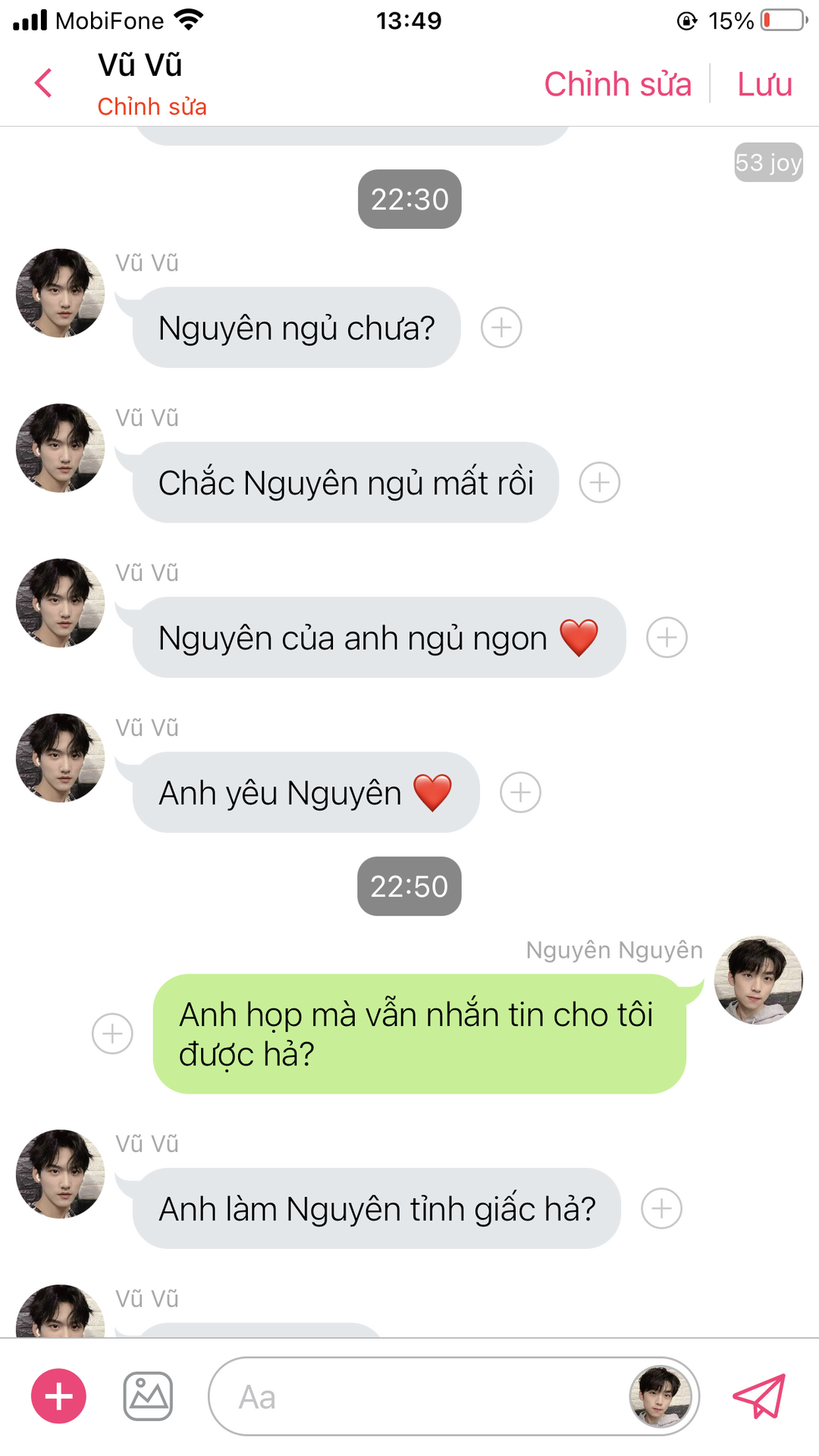This screenshot has height=1456, width=819.
Task: Send the message with paper plane icon
Action: pyautogui.click(x=758, y=1396)
